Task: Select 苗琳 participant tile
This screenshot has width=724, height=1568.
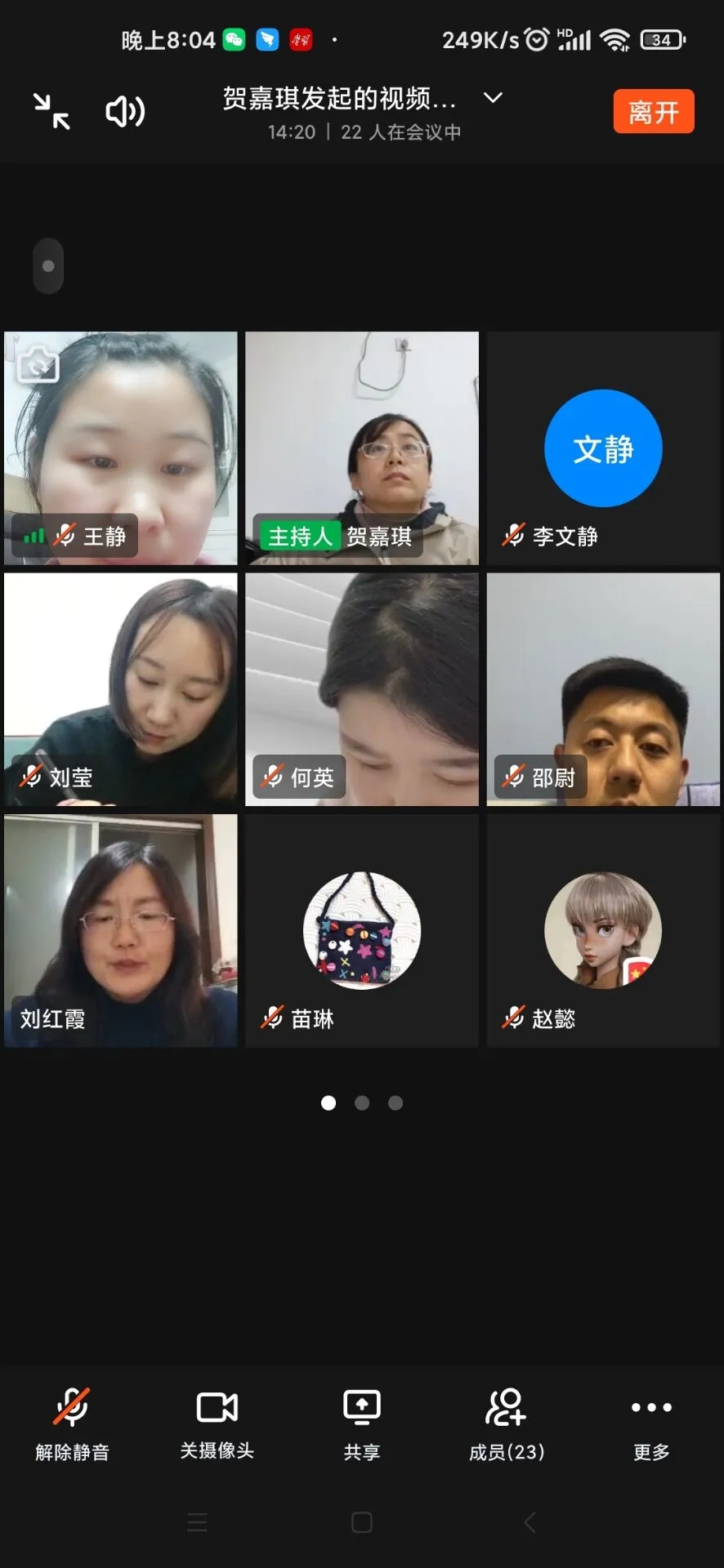Action: pos(362,930)
